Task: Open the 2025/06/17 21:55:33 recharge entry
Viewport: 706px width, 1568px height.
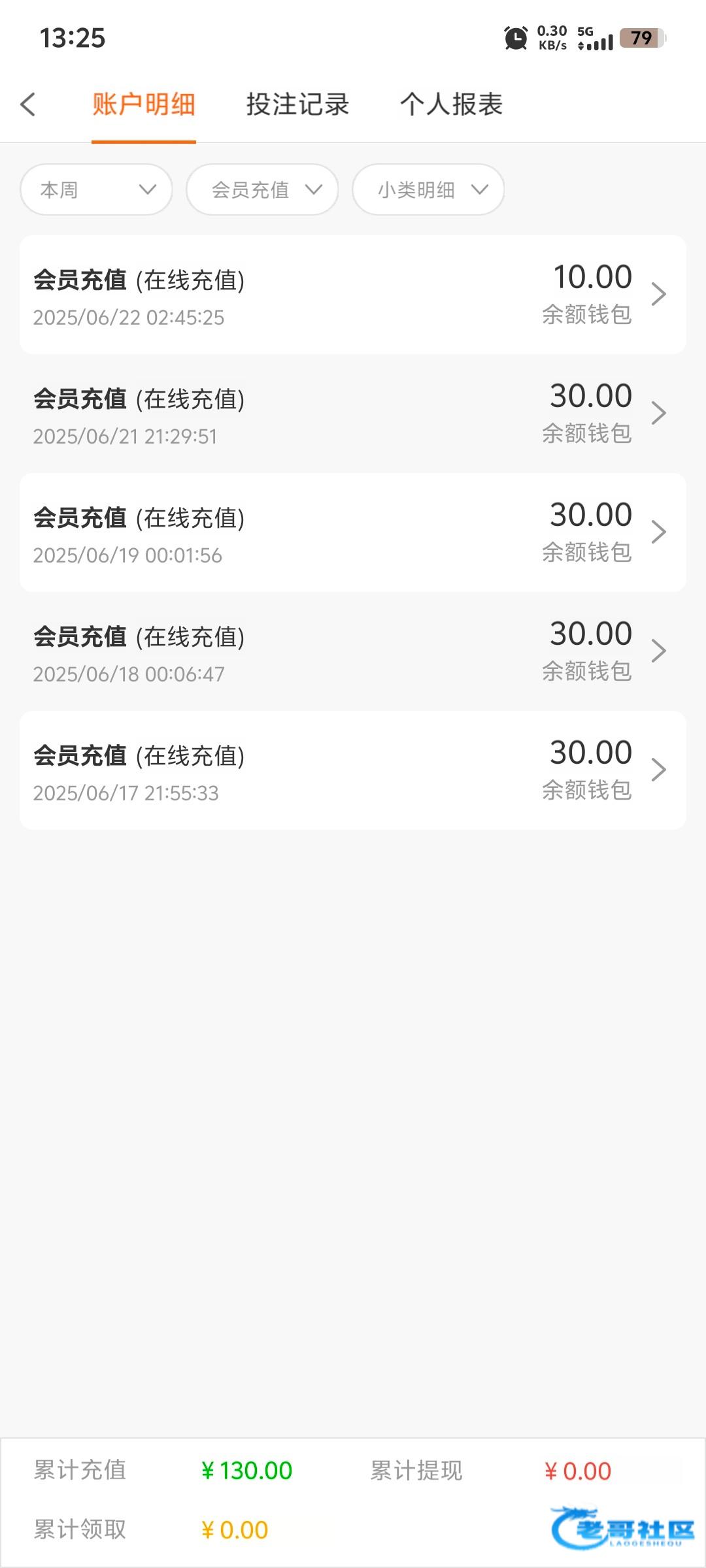Action: [353, 770]
